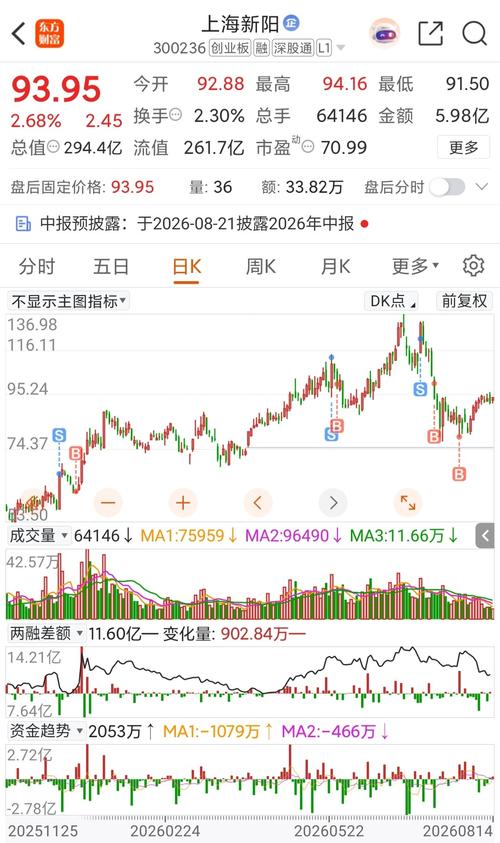Switch to the 分时 tab
This screenshot has height=843, width=500.
pos(37,266)
